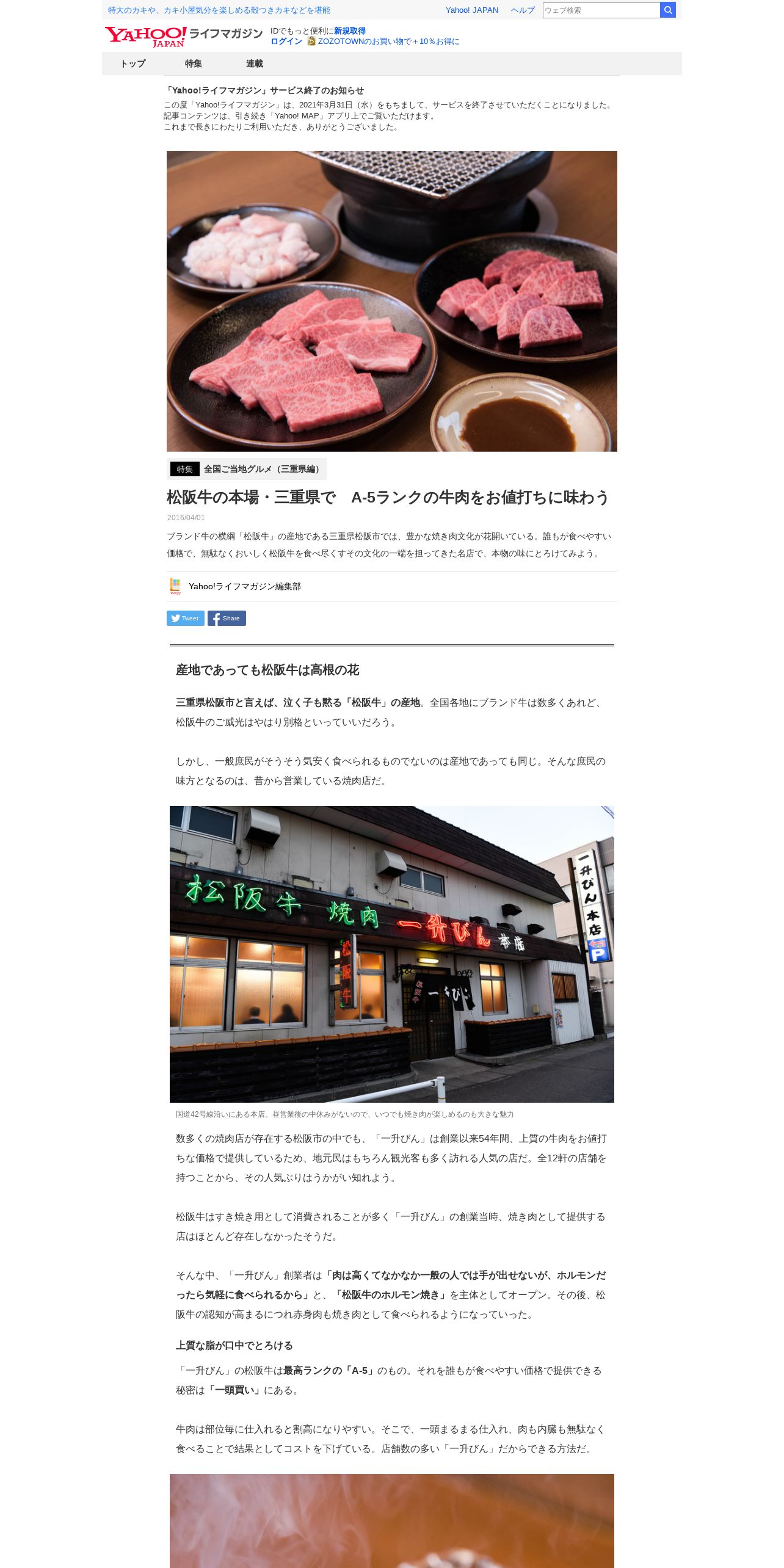The width and height of the screenshot is (784, 1568).
Task: Tap the blue magnifier search button
Action: (668, 10)
